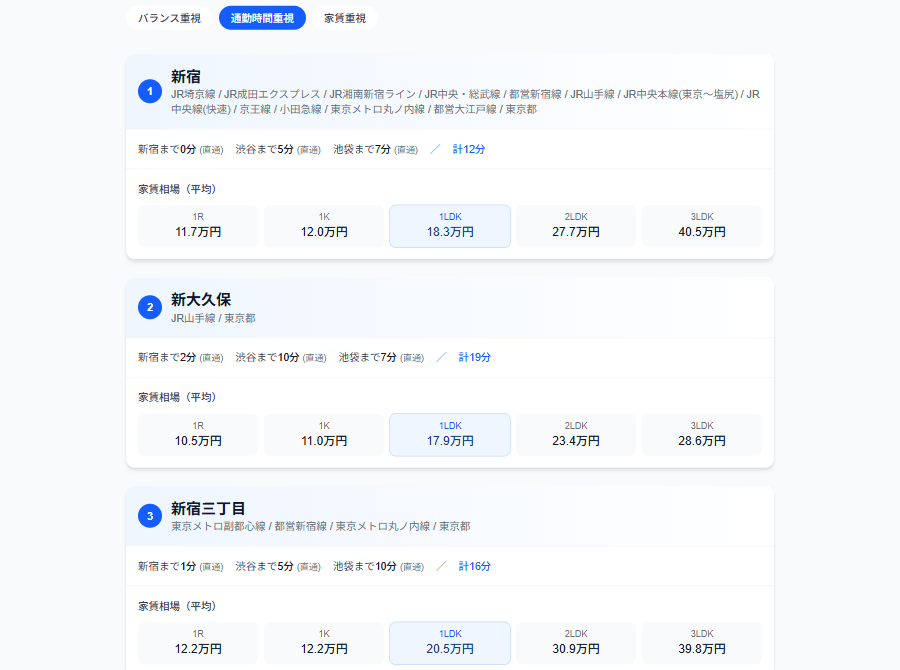Open the 新宿三丁目 station card
This screenshot has width=900, height=670.
(207, 508)
